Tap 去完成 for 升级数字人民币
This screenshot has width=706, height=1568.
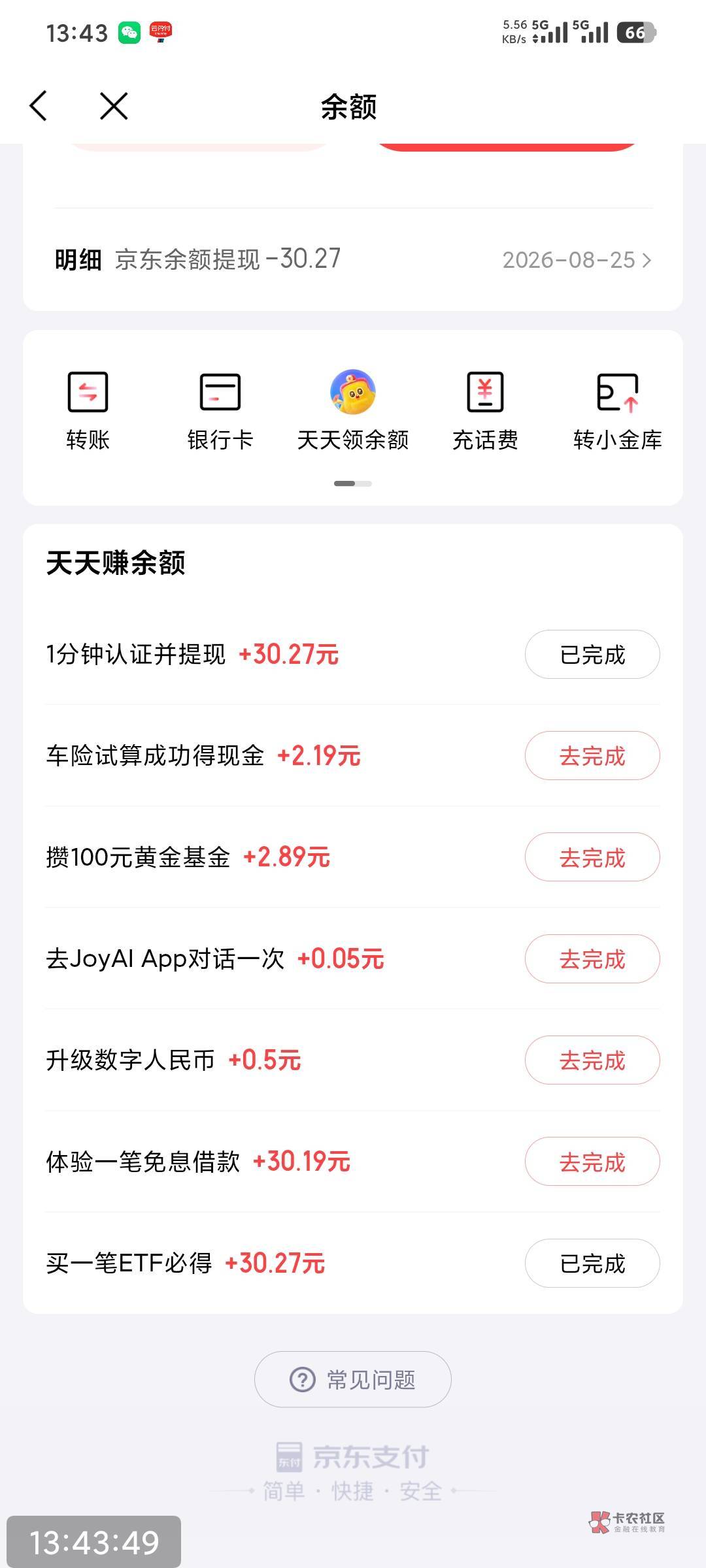(x=592, y=1060)
